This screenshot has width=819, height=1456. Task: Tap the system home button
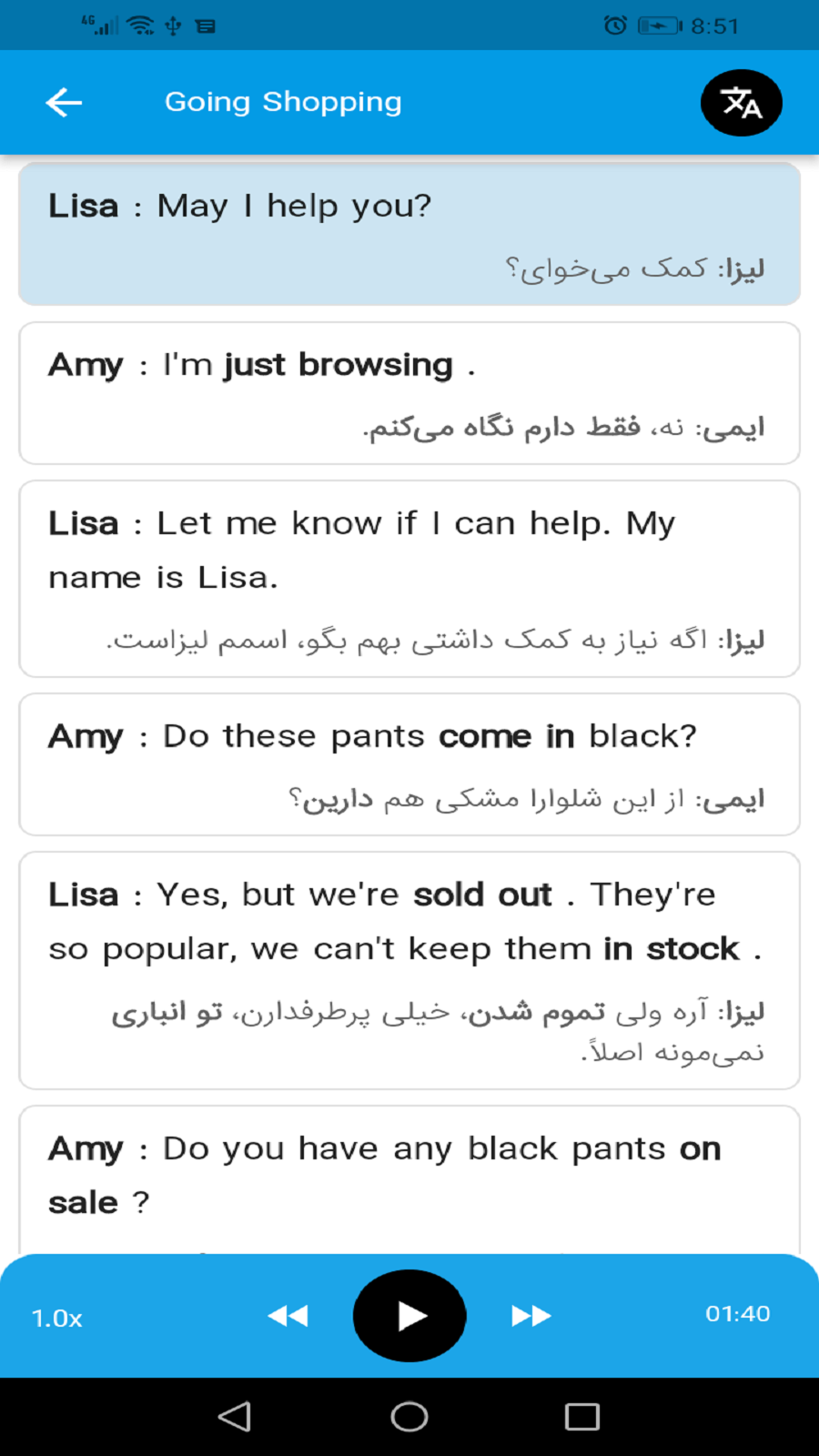pyautogui.click(x=409, y=1417)
